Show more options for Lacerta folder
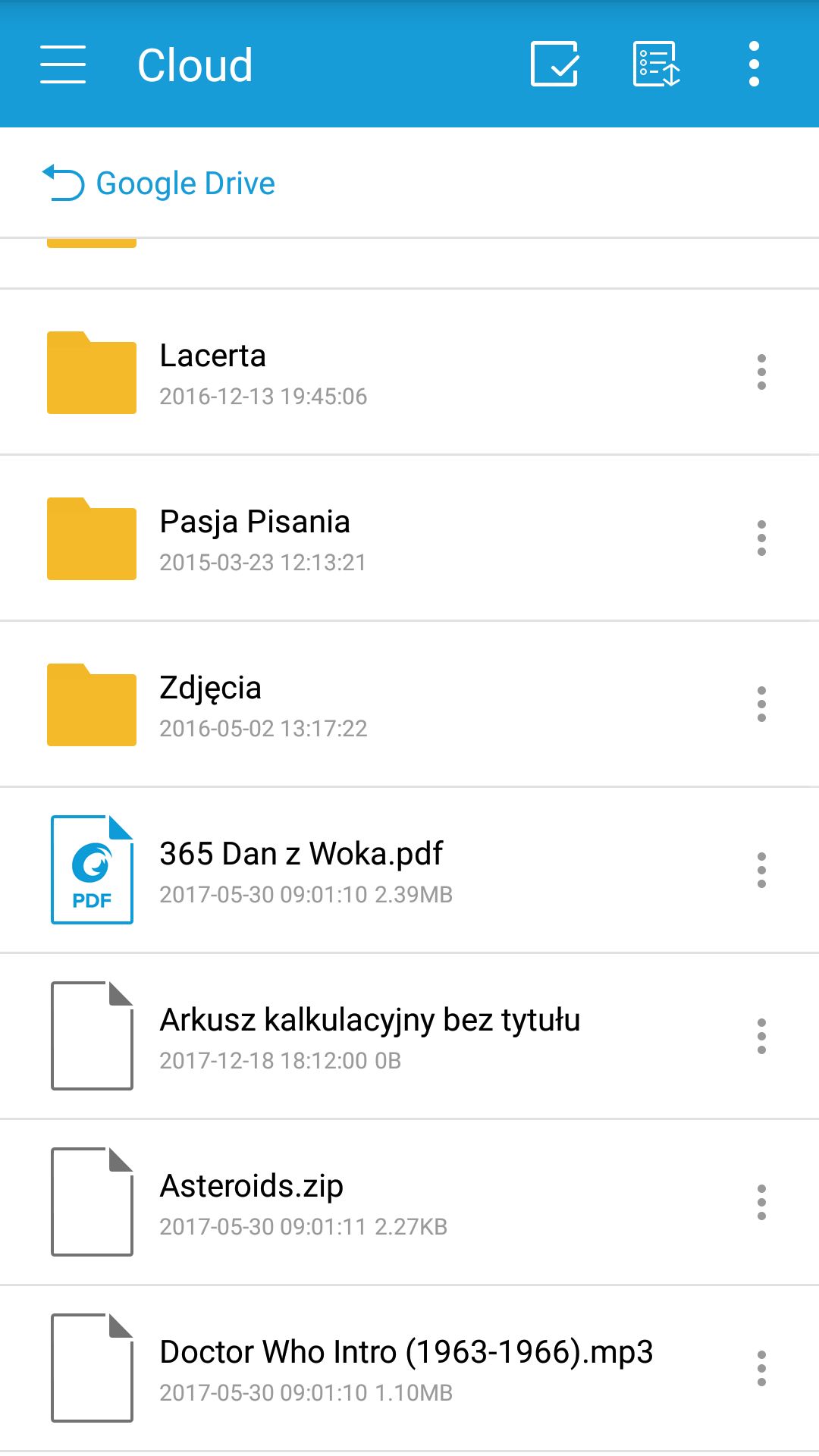The width and height of the screenshot is (819, 1456). pos(761,372)
